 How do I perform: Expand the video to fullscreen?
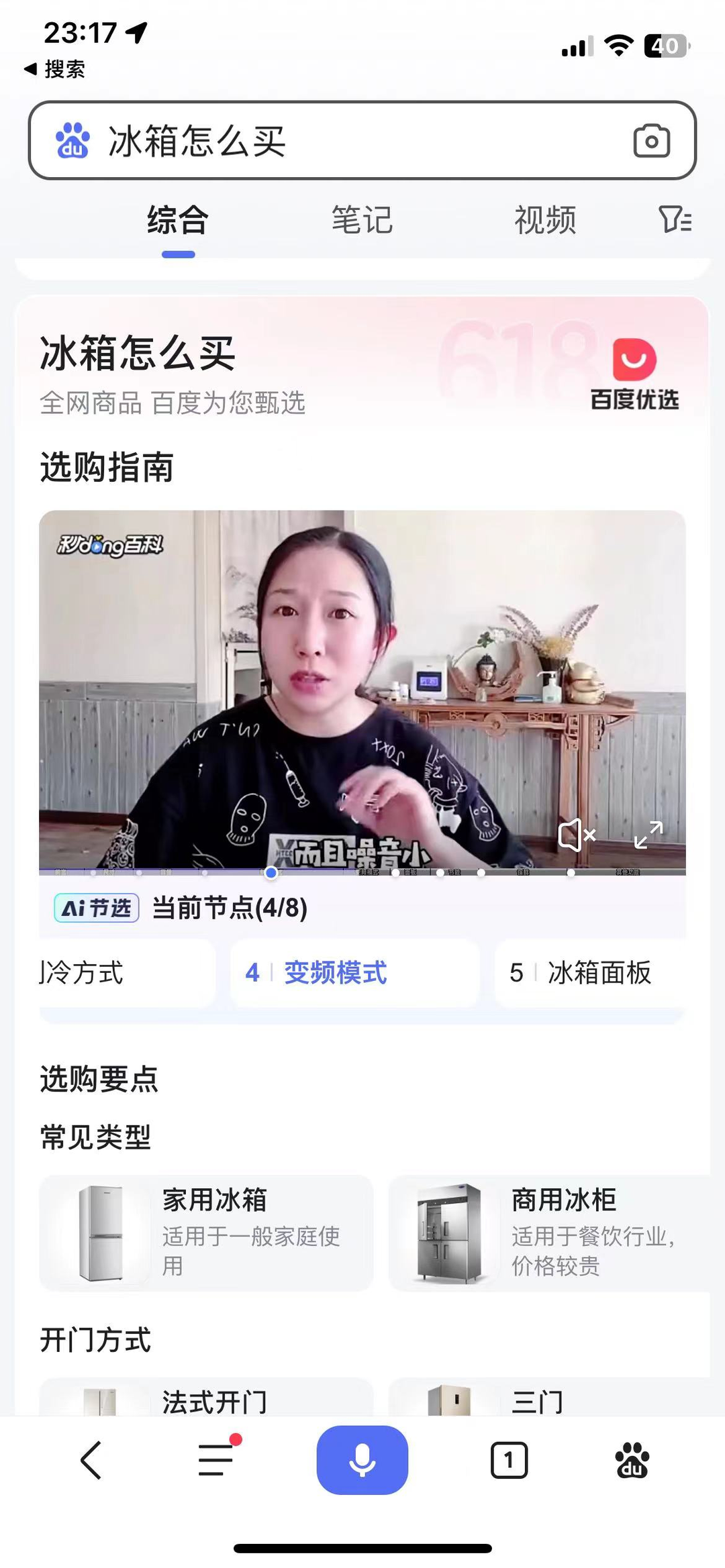(648, 835)
